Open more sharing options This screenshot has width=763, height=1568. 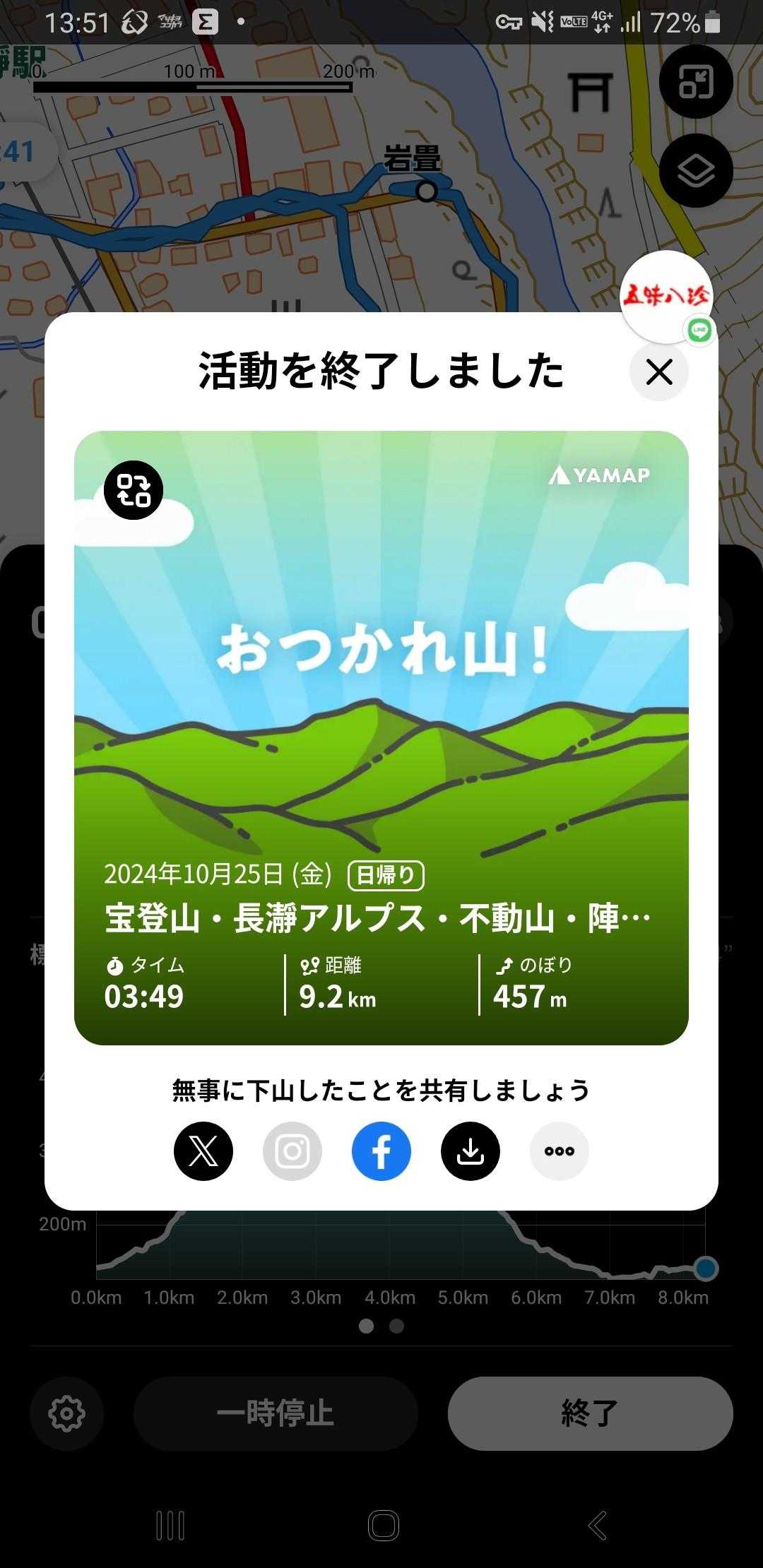(x=560, y=1151)
